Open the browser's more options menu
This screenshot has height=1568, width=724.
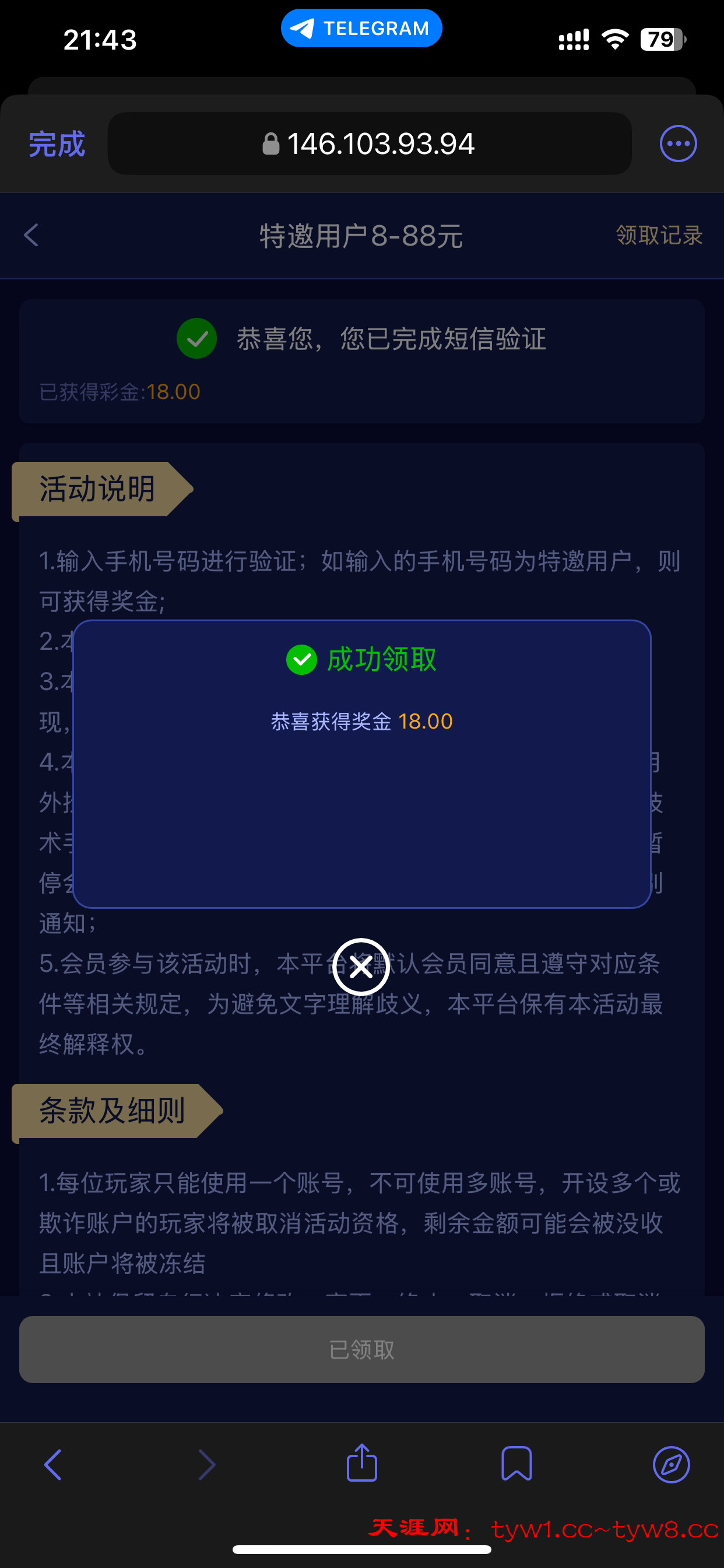coord(678,144)
